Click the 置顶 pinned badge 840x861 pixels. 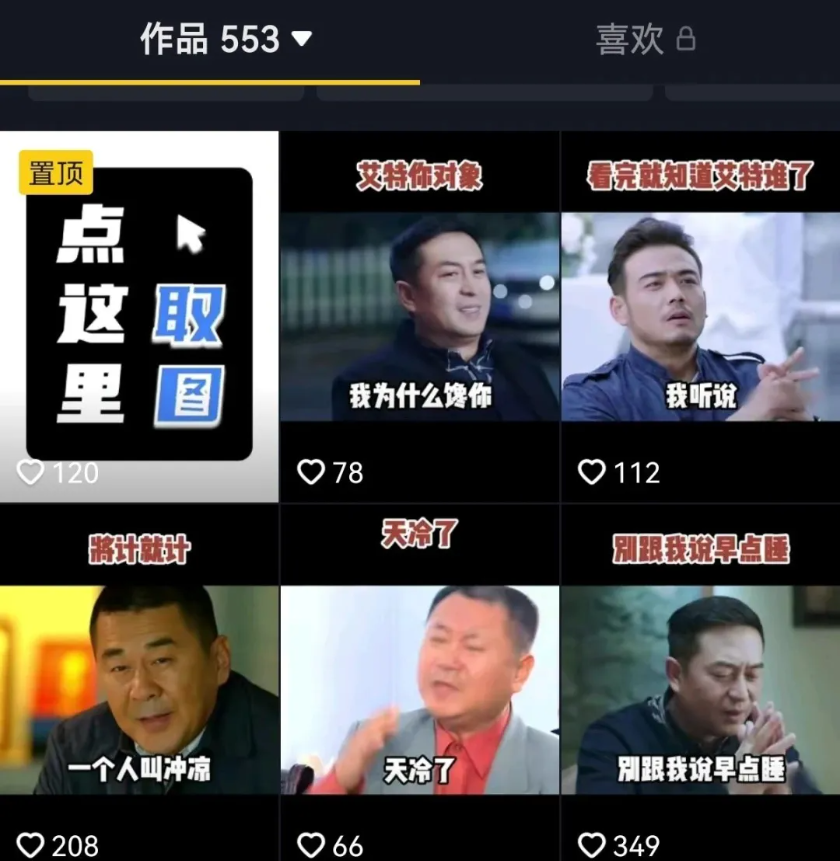[x=55, y=173]
